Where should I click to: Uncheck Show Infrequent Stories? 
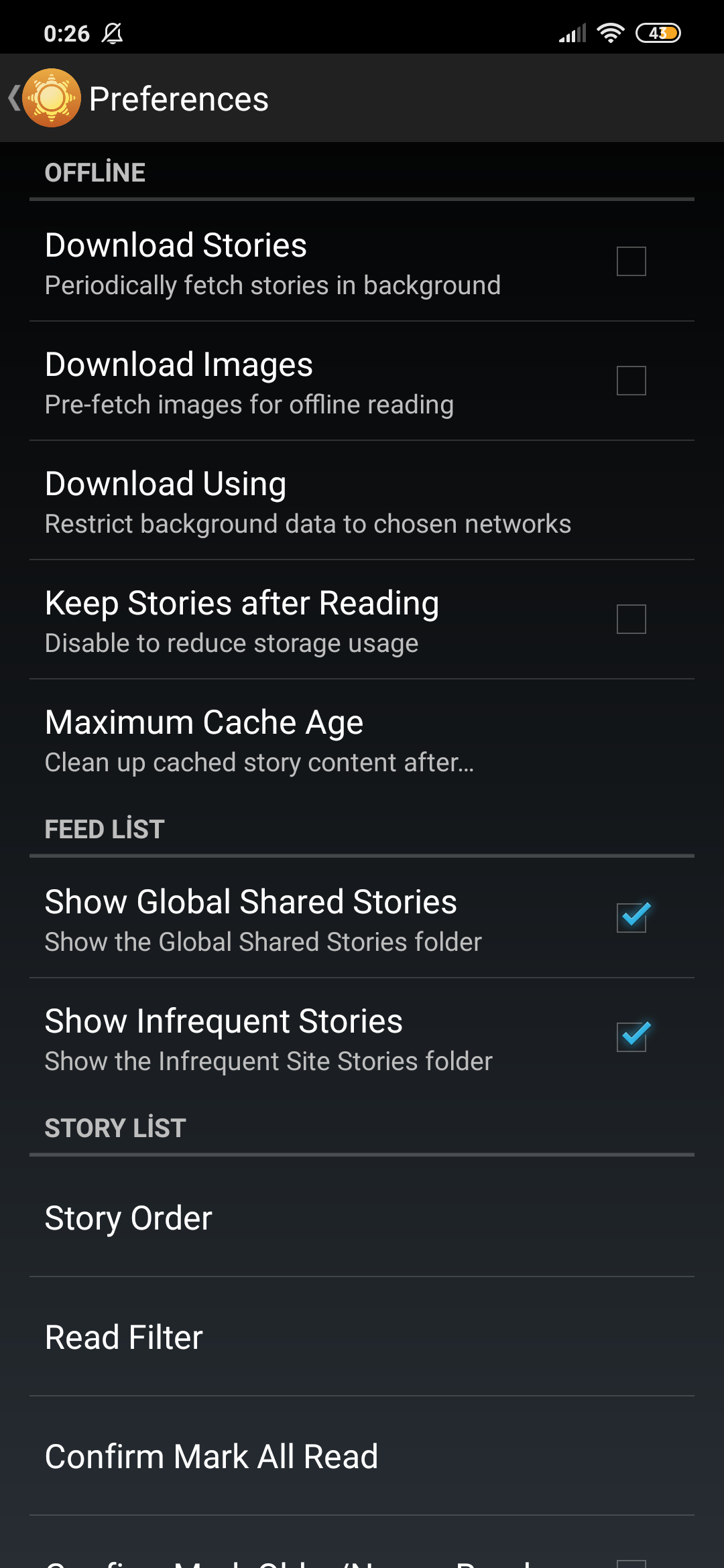pos(631,1037)
